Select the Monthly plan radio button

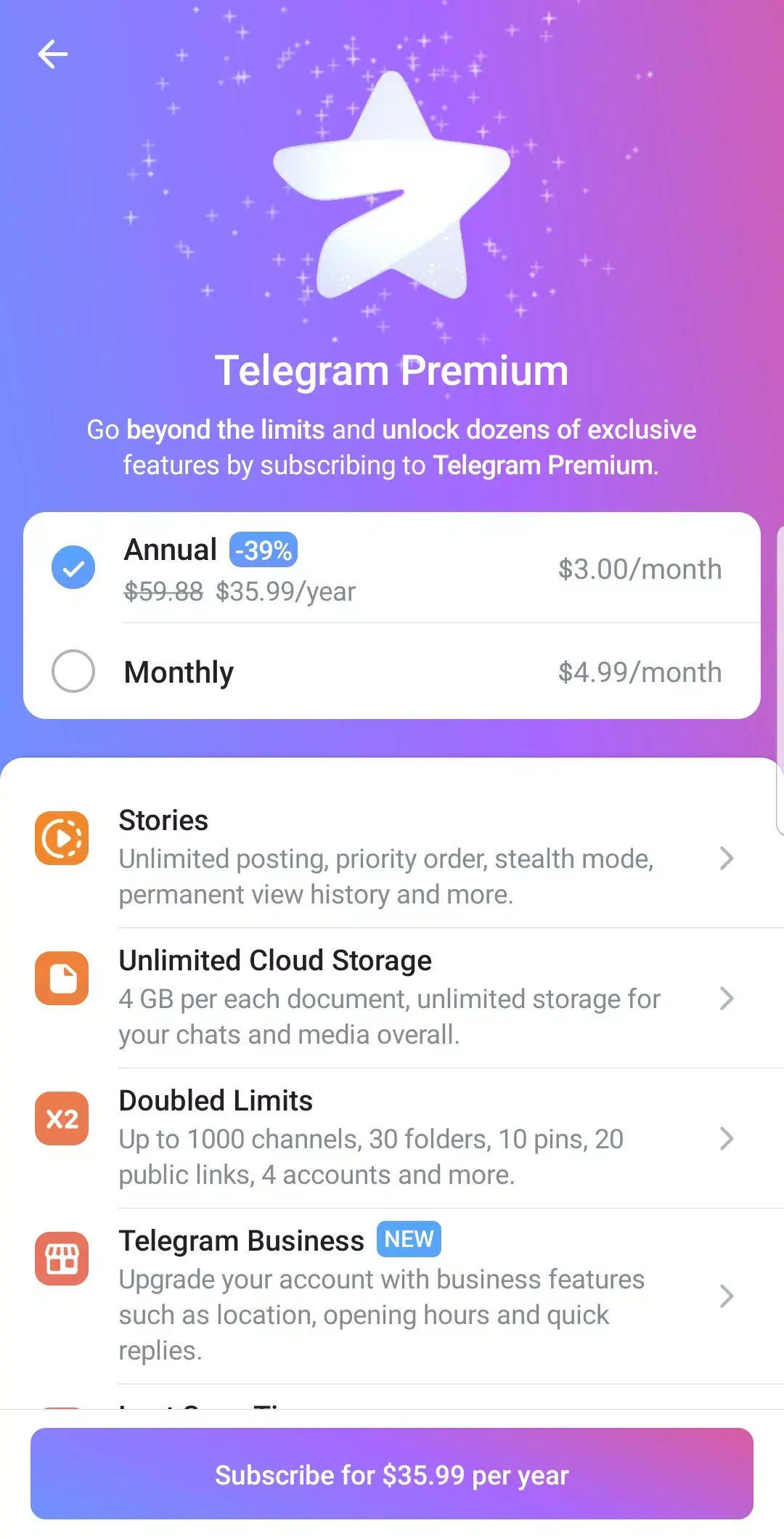click(73, 671)
